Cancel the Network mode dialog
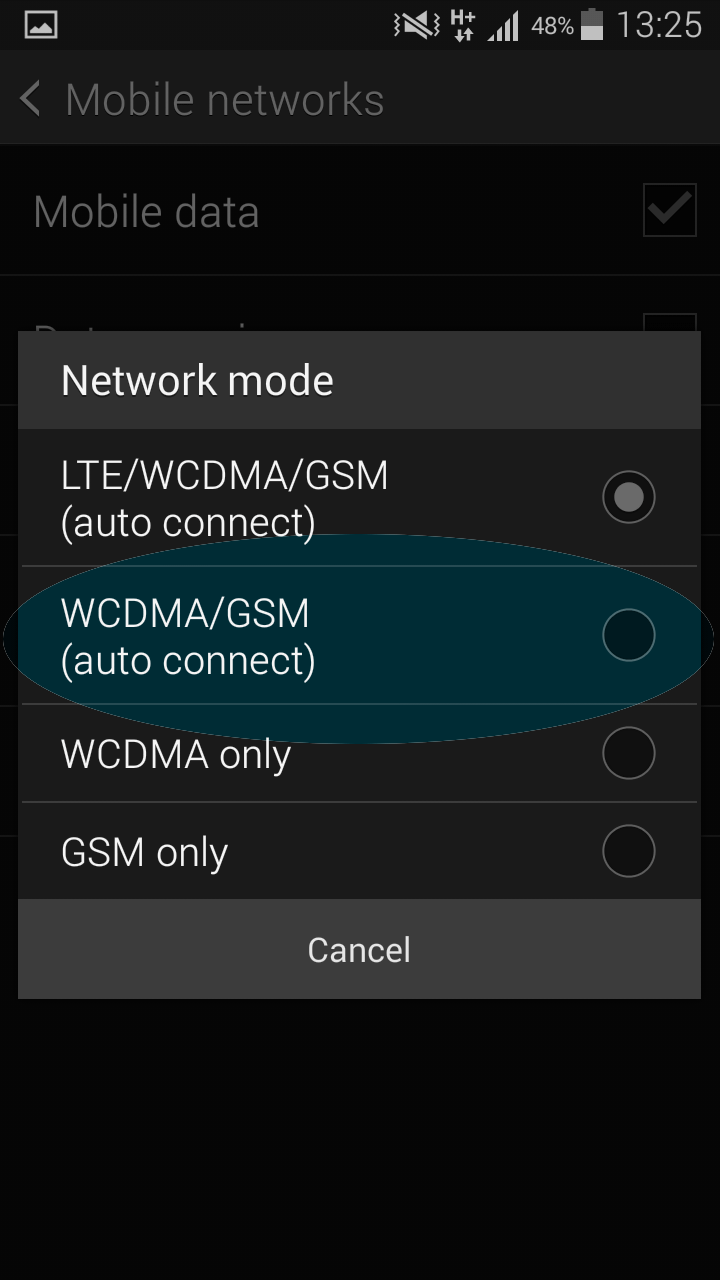The height and width of the screenshot is (1280, 720). pyautogui.click(x=358, y=950)
